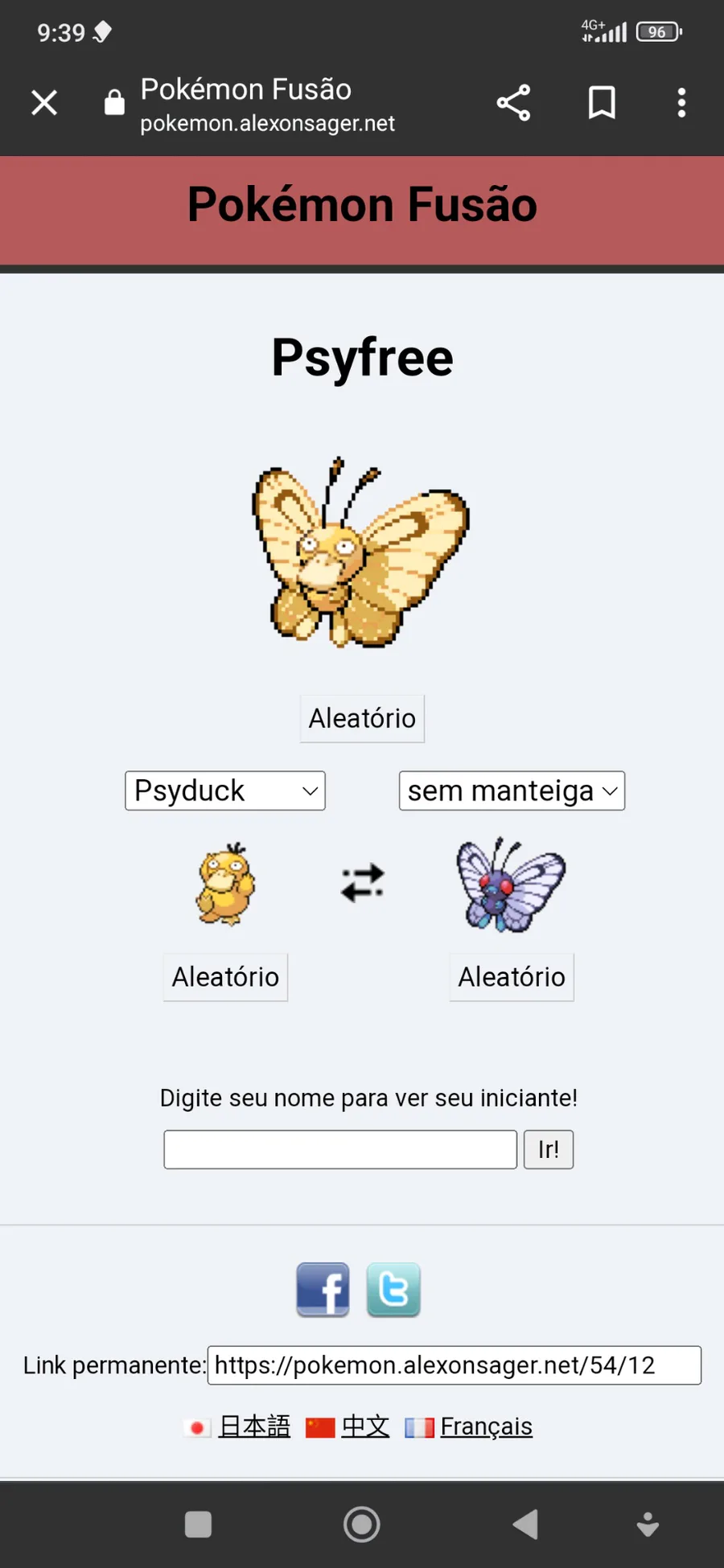Switch language to 中文
Viewport: 724px width, 1568px height.
tap(365, 1426)
